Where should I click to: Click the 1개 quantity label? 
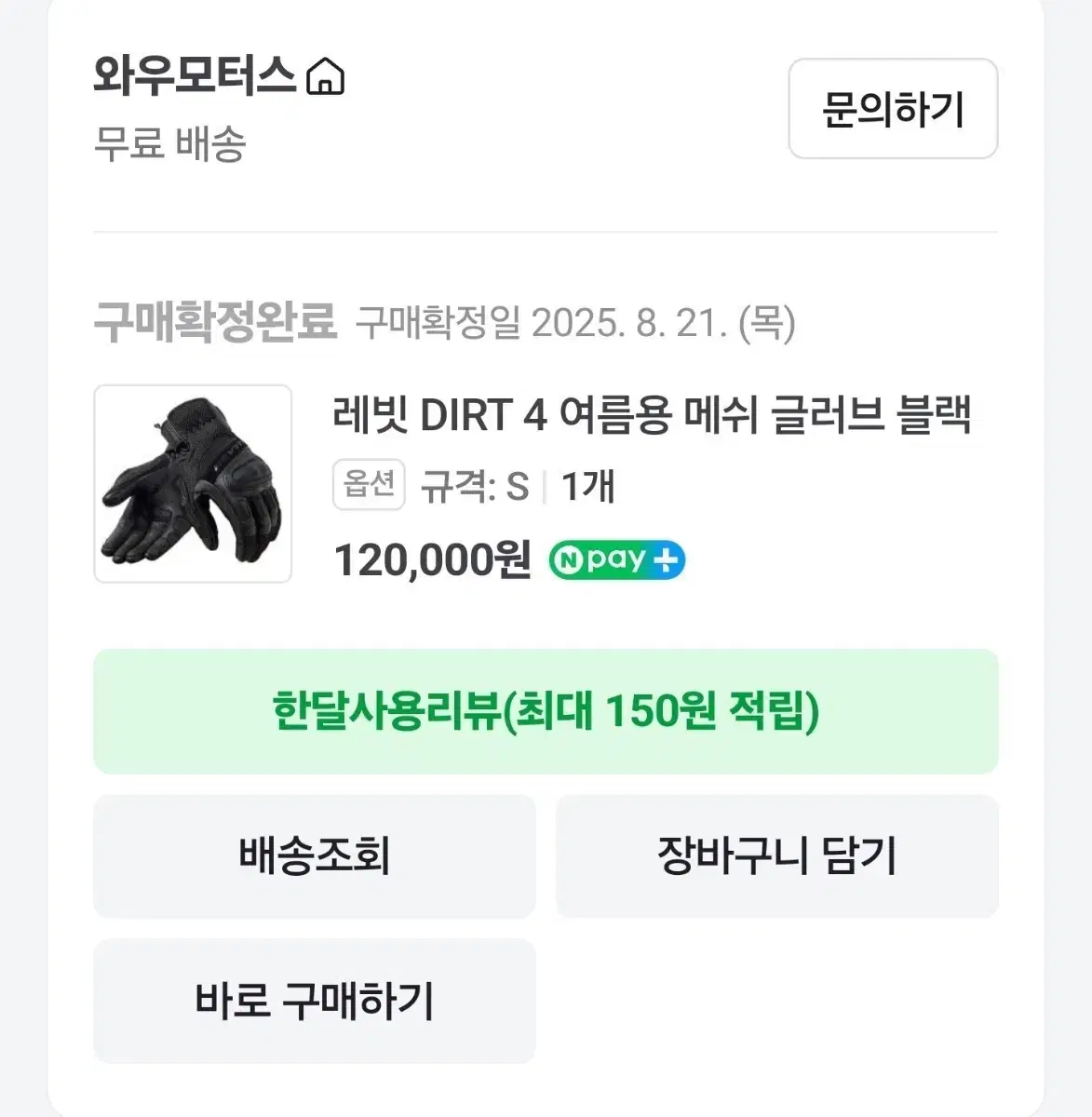tap(589, 485)
